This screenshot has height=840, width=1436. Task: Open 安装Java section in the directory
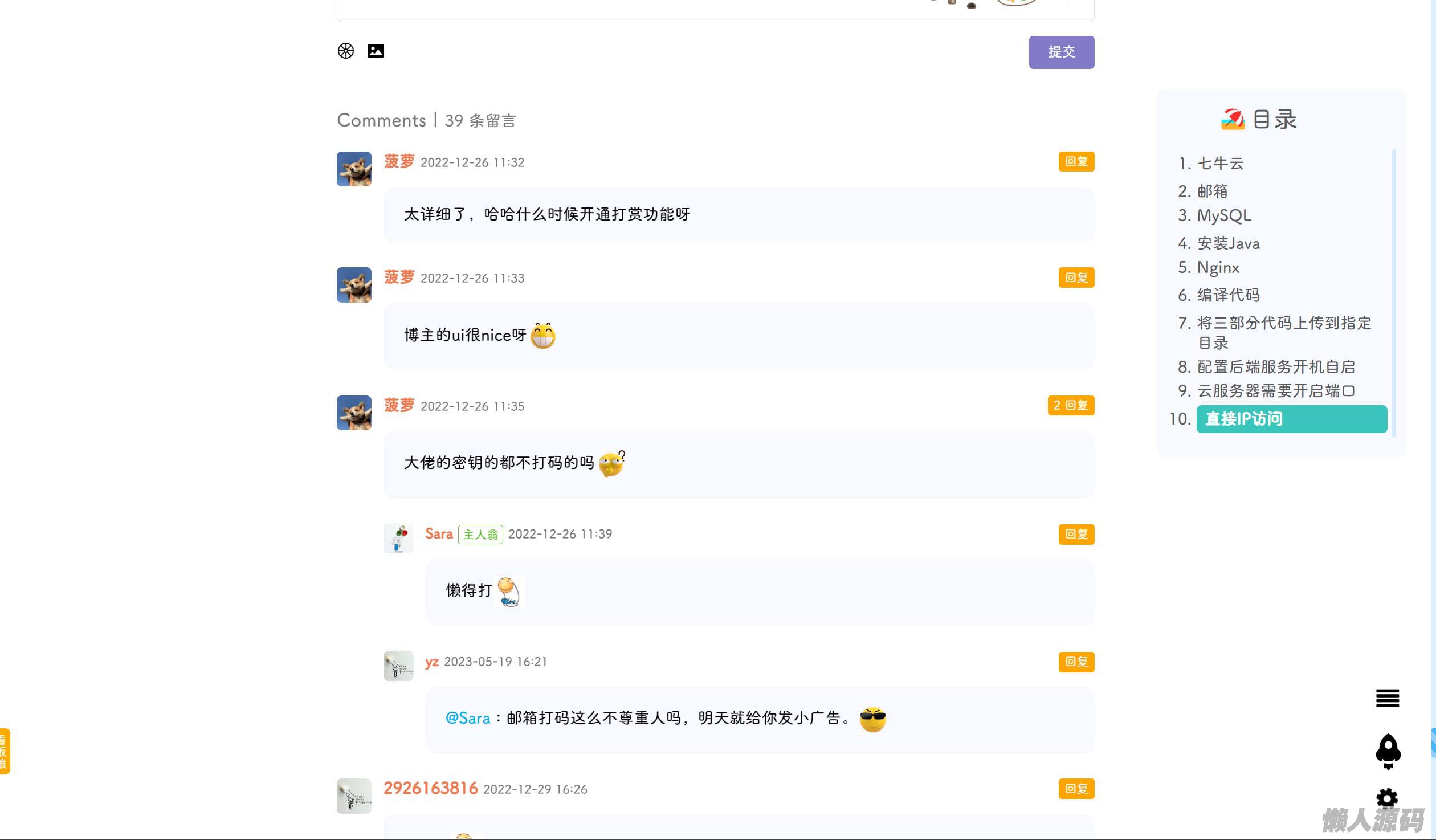[x=1228, y=243]
